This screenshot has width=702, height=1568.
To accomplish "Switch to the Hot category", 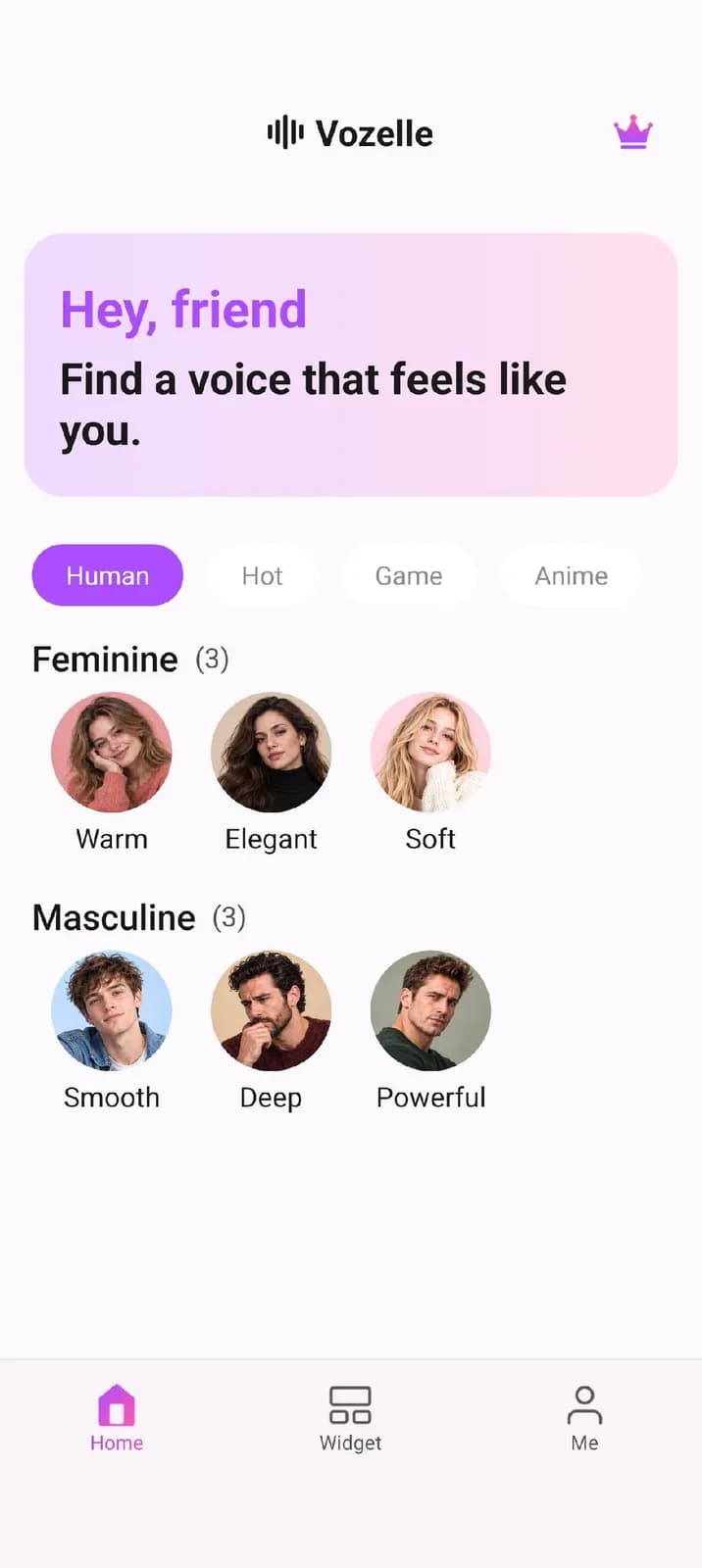I will [x=262, y=575].
